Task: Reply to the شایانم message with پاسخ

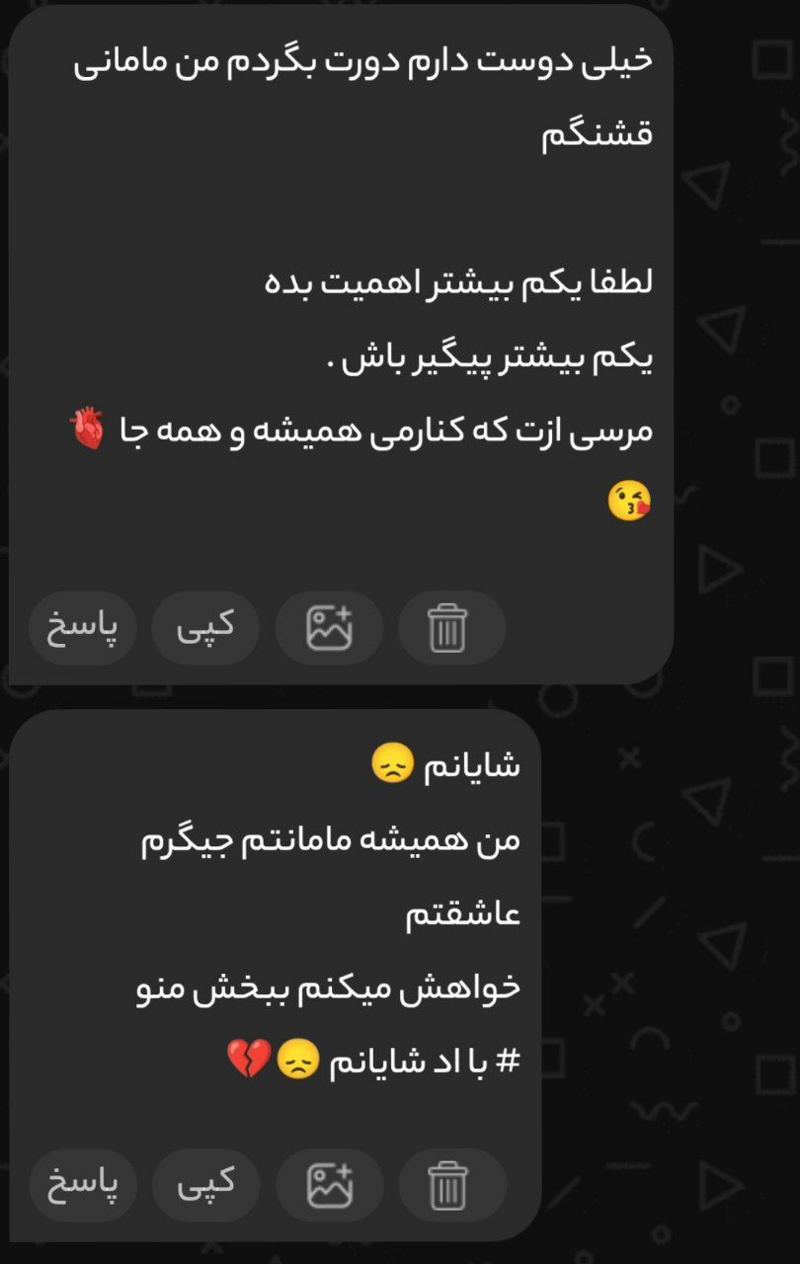Action: [82, 1185]
